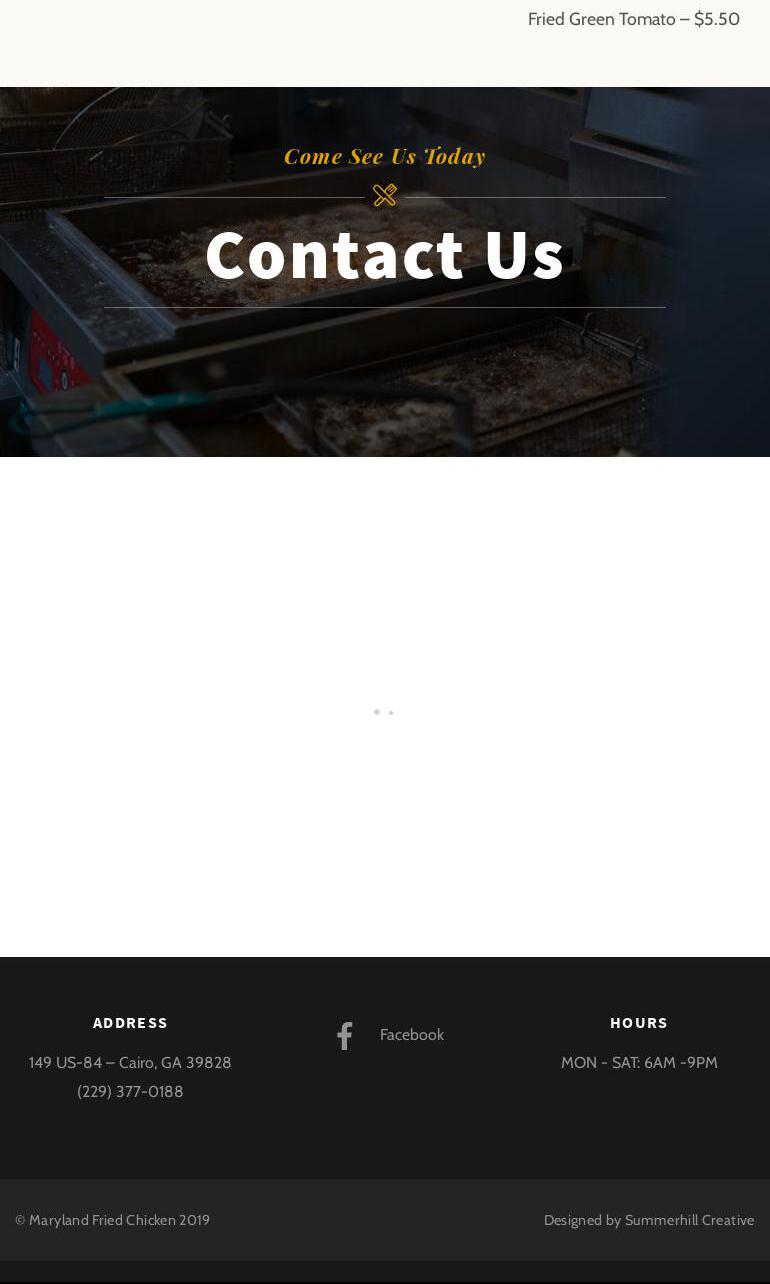Call the phone number (229) 377-0188
This screenshot has height=1284, width=770.
(x=130, y=1092)
